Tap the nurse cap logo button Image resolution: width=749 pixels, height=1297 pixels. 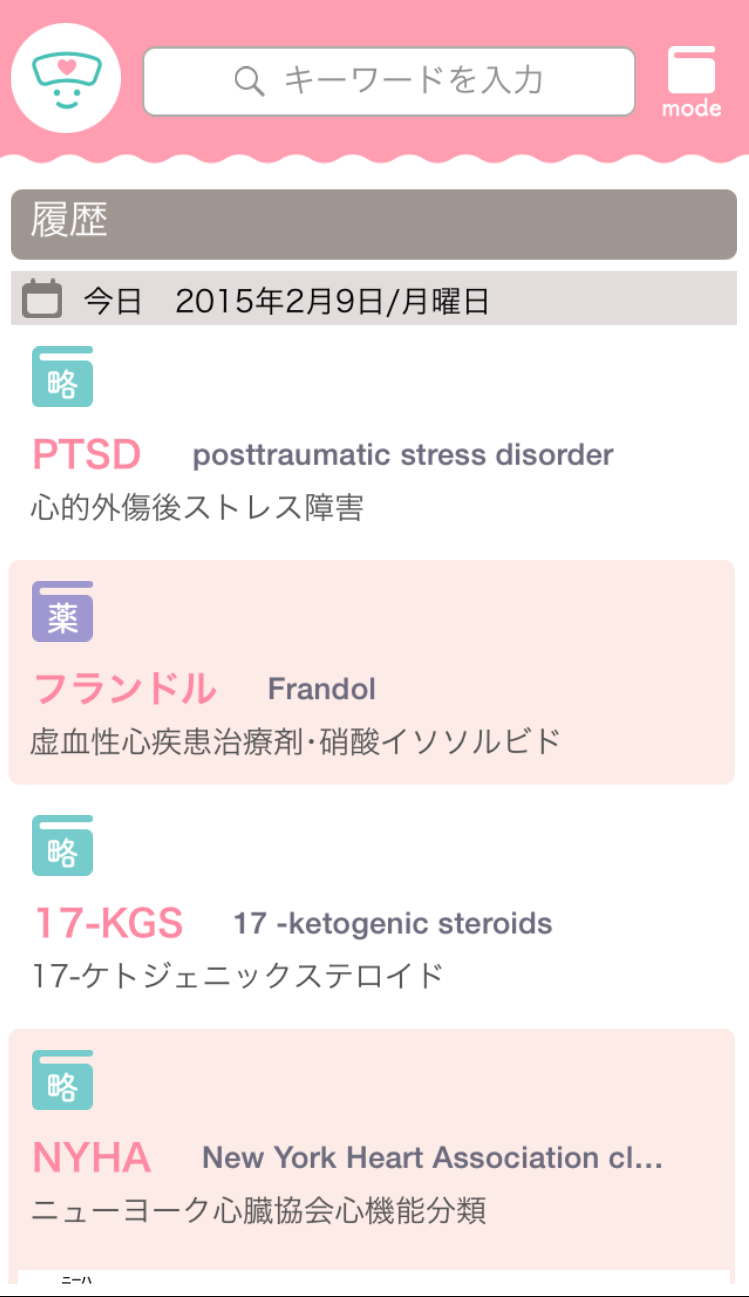66,78
